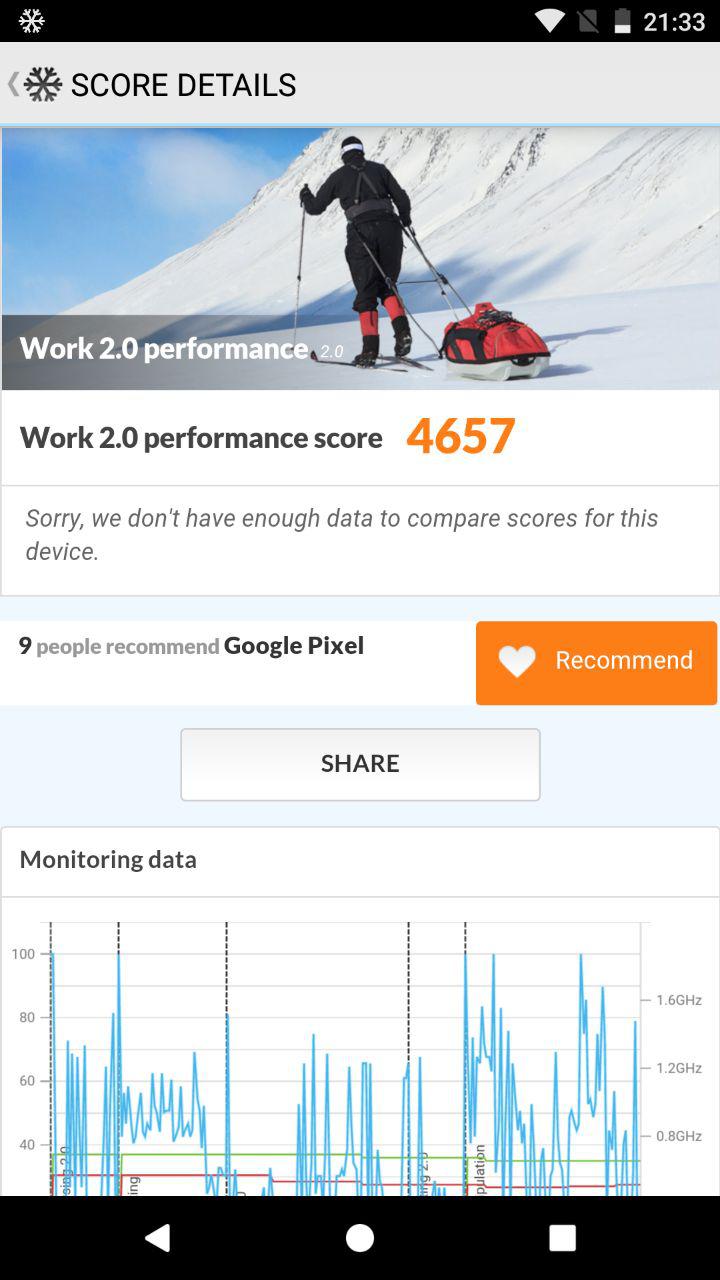The width and height of the screenshot is (720, 1280).
Task: Tap the SHARE button
Action: 360,764
